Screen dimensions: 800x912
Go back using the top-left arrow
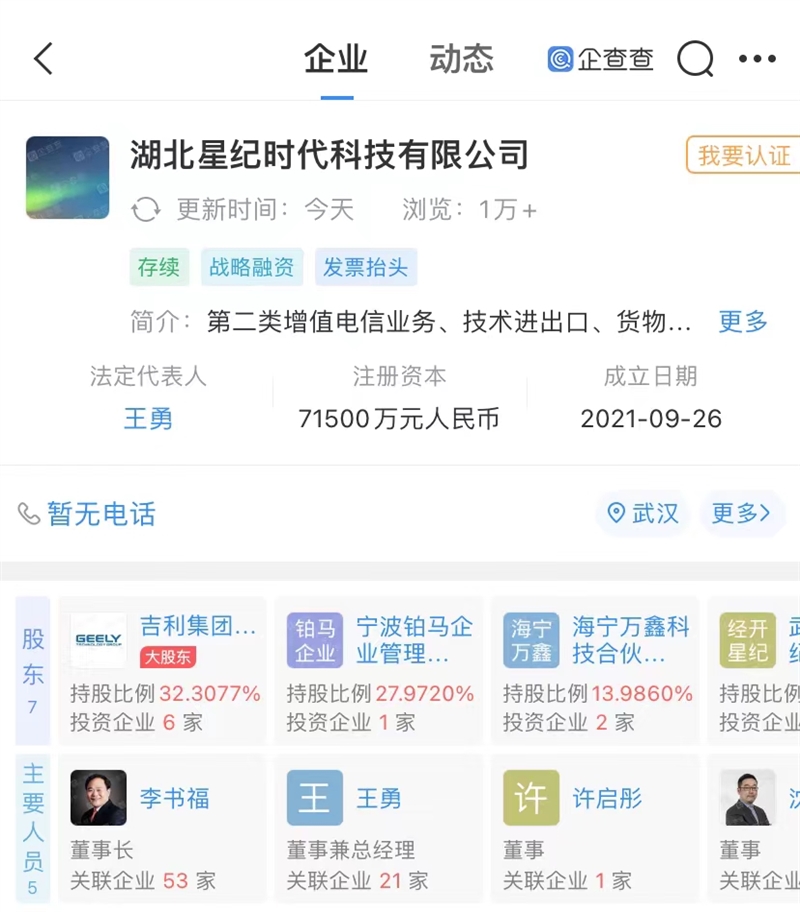[43, 59]
